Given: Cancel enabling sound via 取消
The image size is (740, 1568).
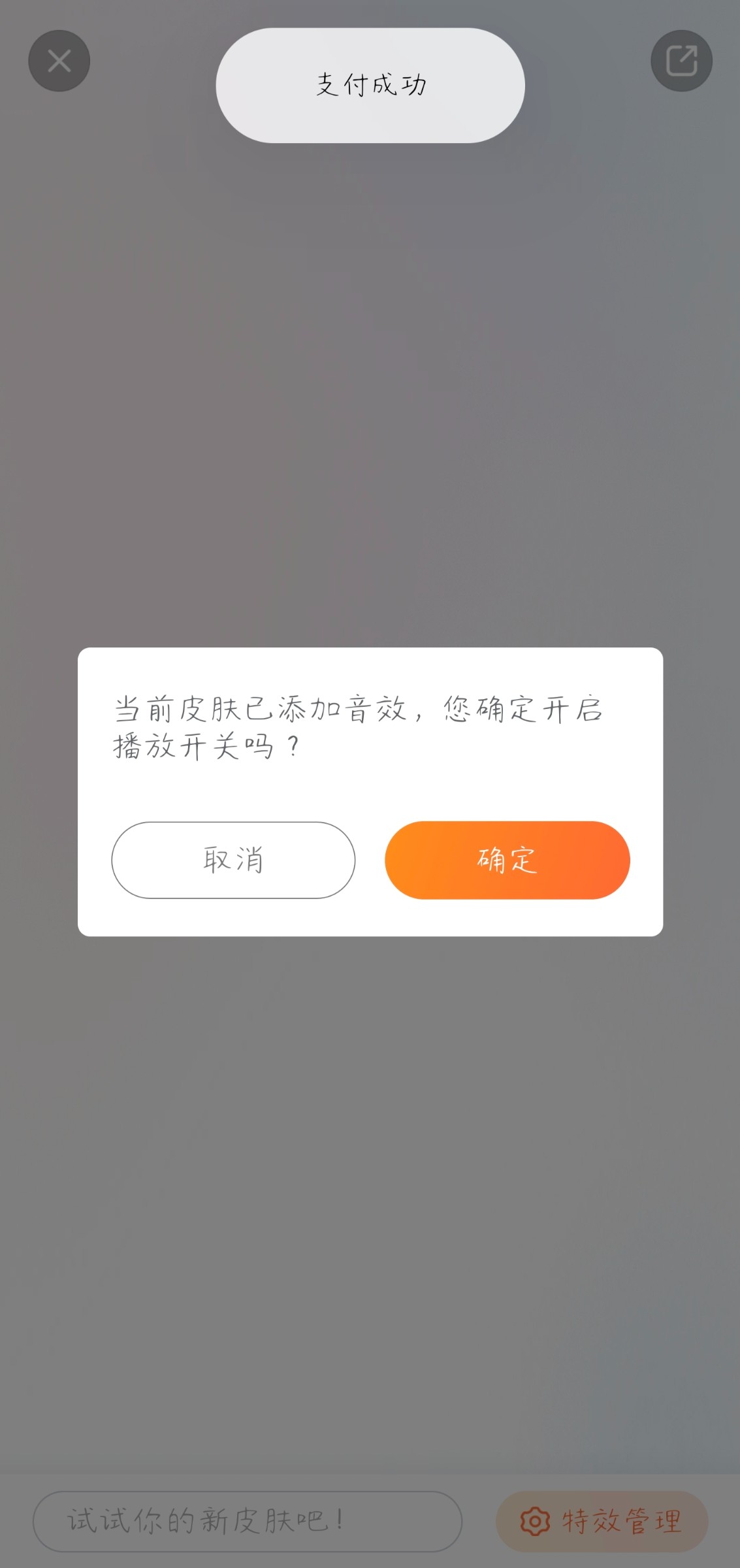Looking at the screenshot, I should click(233, 860).
